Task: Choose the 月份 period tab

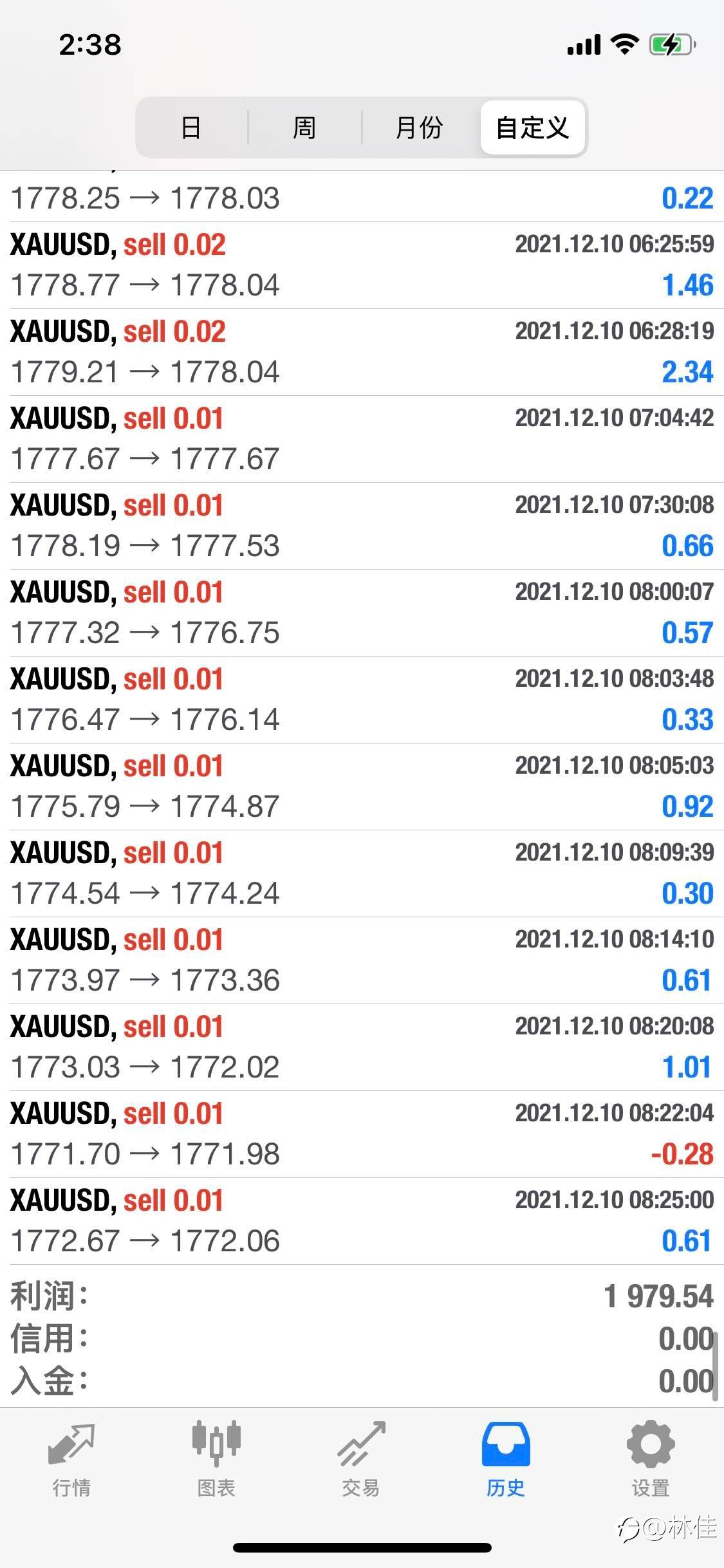Action: click(420, 127)
